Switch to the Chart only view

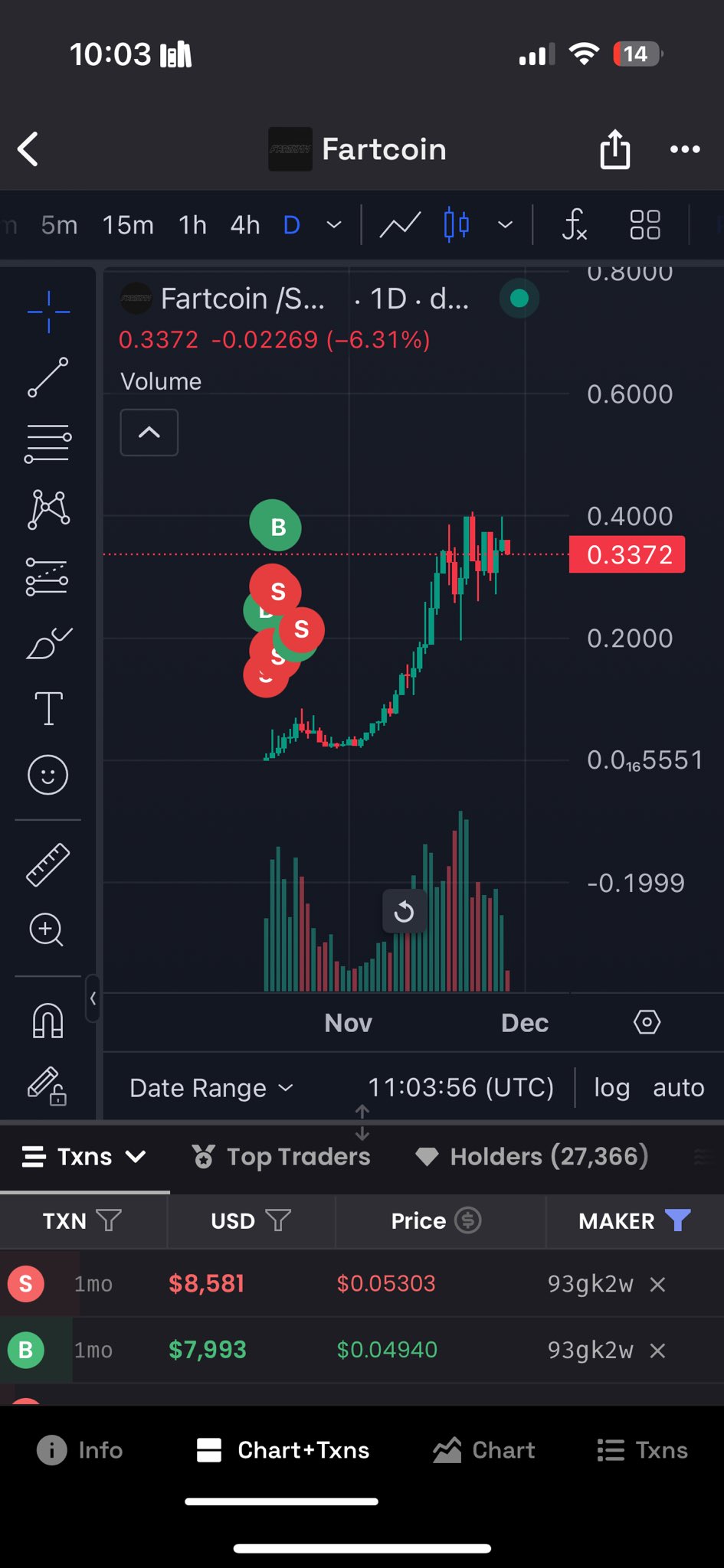coord(484,1450)
